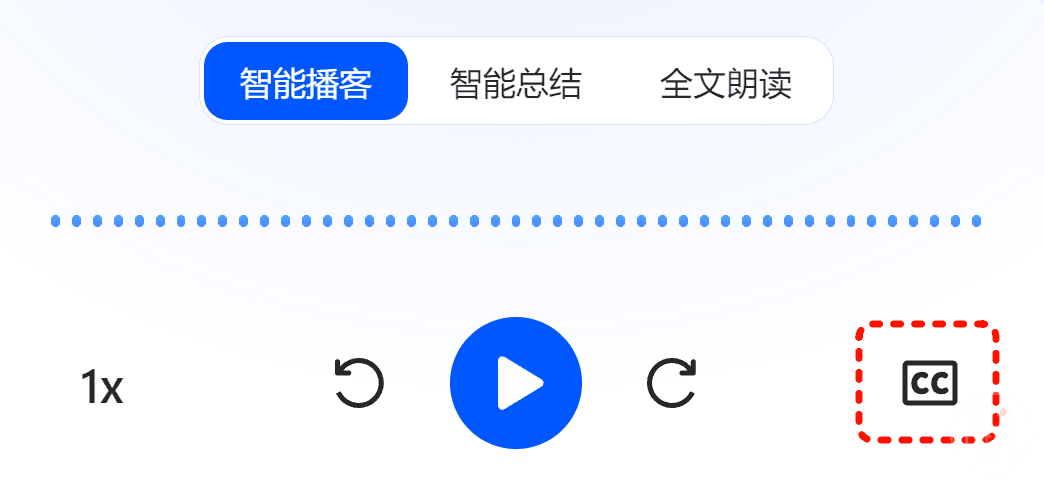Switch to the 智能总结 tab
This screenshot has width=1044, height=486.
coord(515,84)
